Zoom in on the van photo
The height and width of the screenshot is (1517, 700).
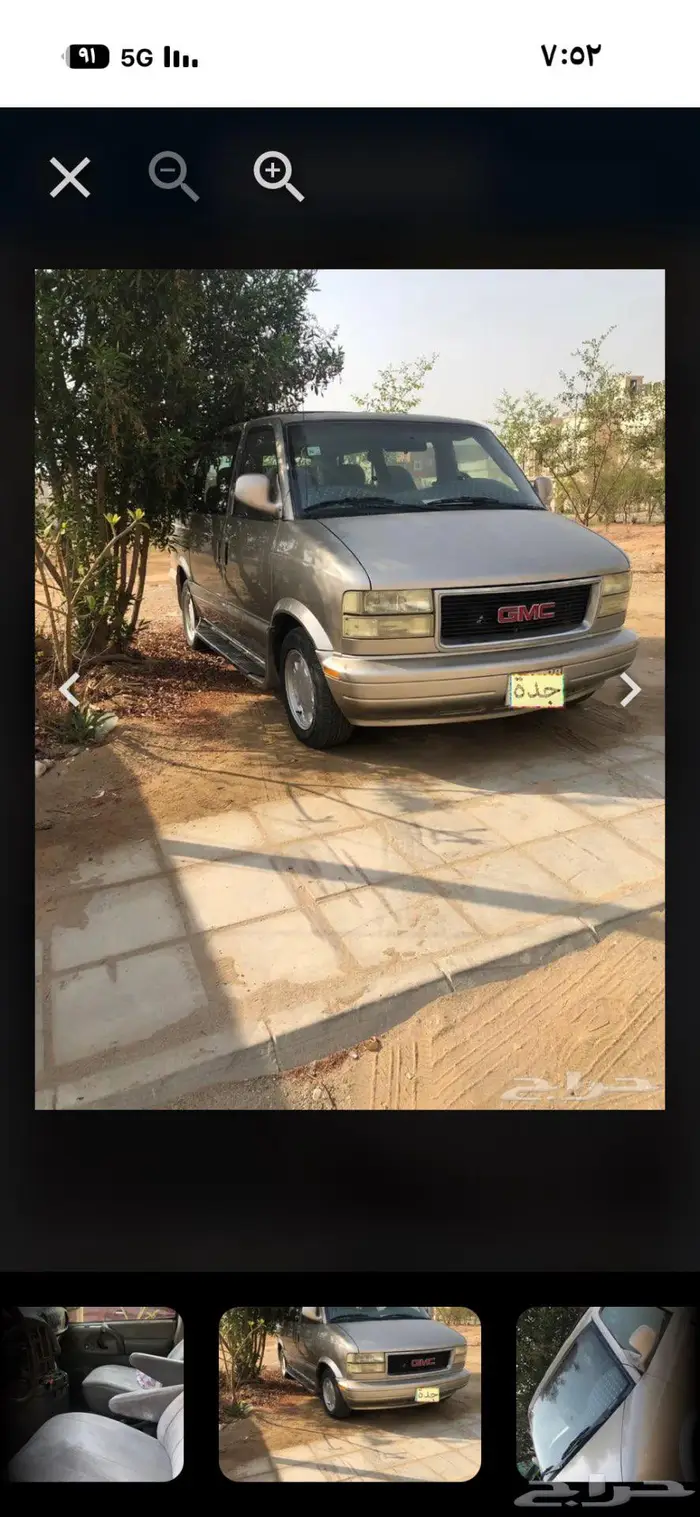[x=277, y=176]
